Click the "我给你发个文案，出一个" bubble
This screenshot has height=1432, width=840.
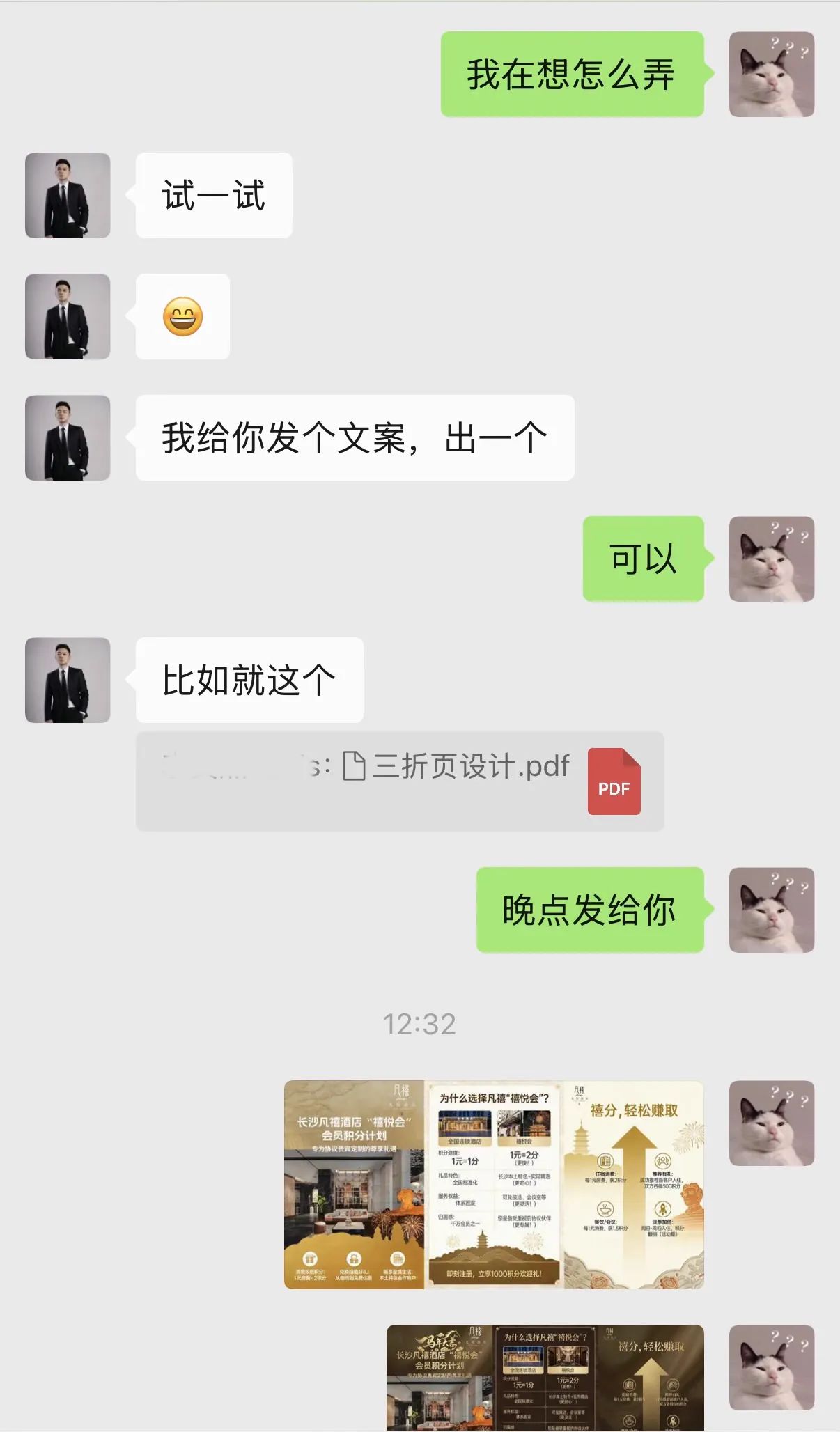pos(352,435)
